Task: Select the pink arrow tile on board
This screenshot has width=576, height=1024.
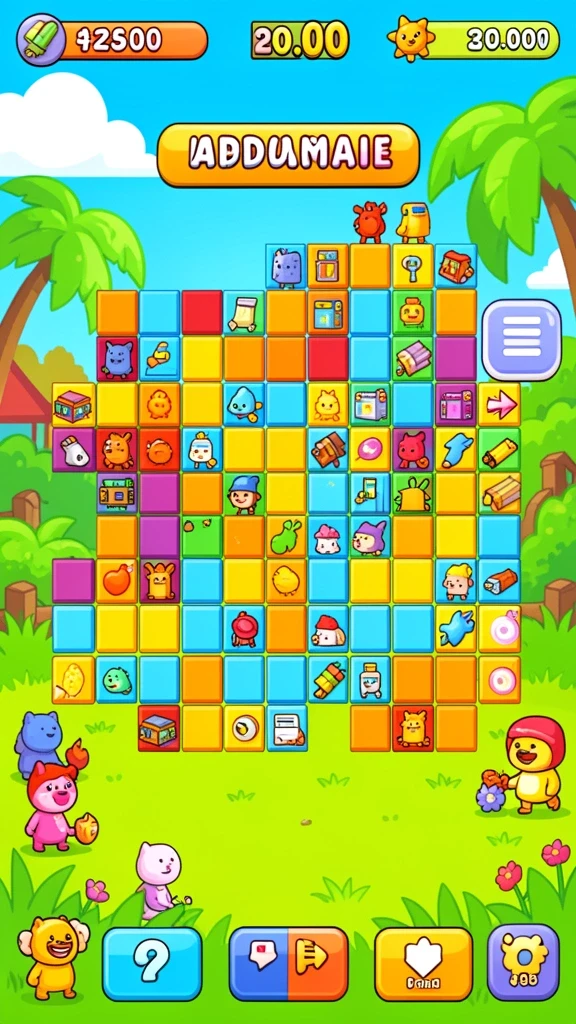Action: tap(500, 405)
